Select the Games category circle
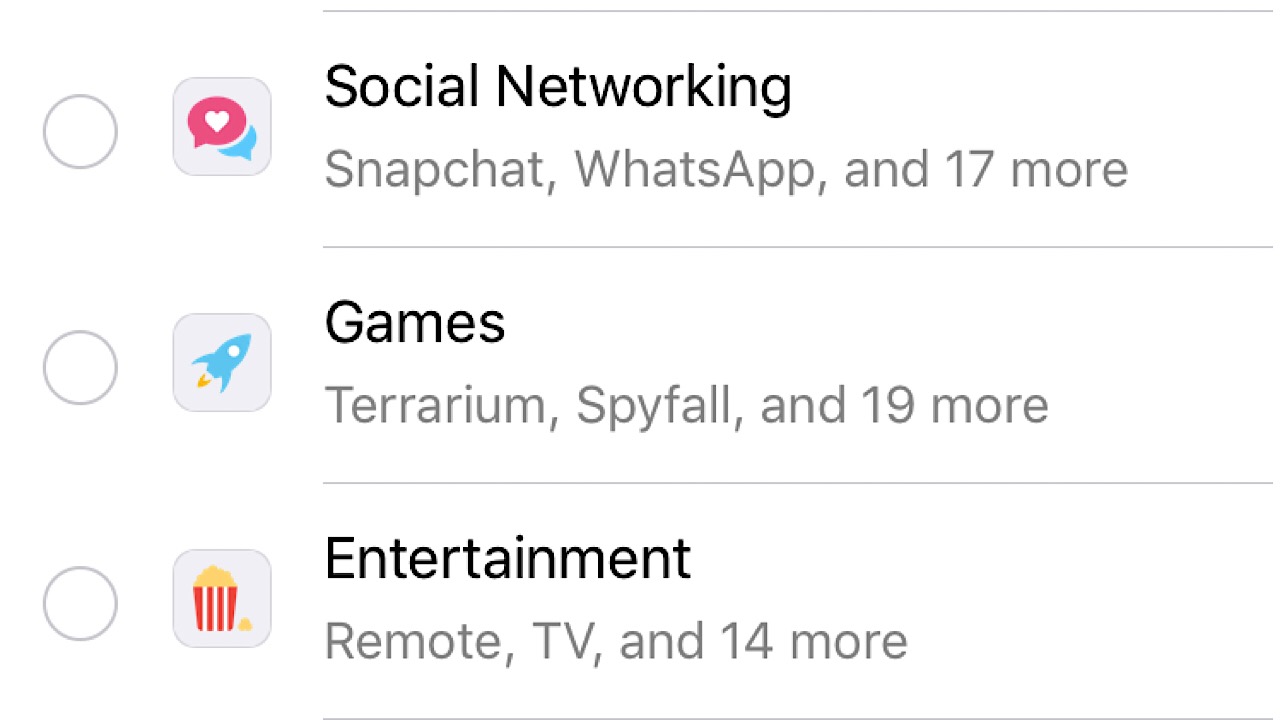1280x720 pixels. pos(80,368)
